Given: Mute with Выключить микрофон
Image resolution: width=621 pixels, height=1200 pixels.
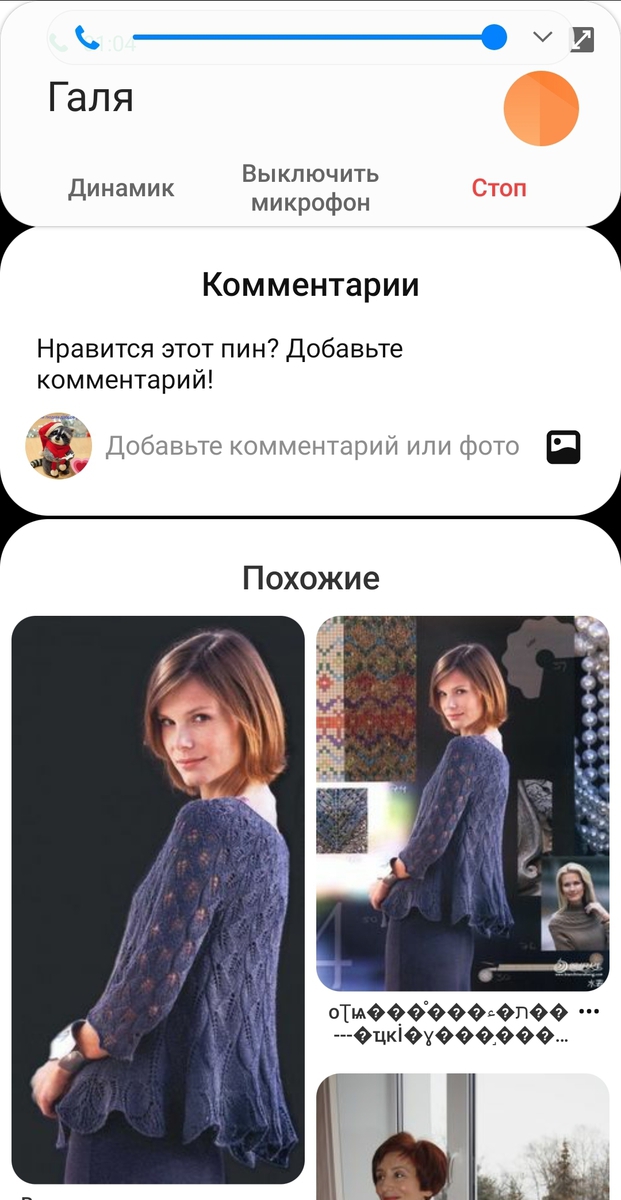Looking at the screenshot, I should pyautogui.click(x=310, y=188).
